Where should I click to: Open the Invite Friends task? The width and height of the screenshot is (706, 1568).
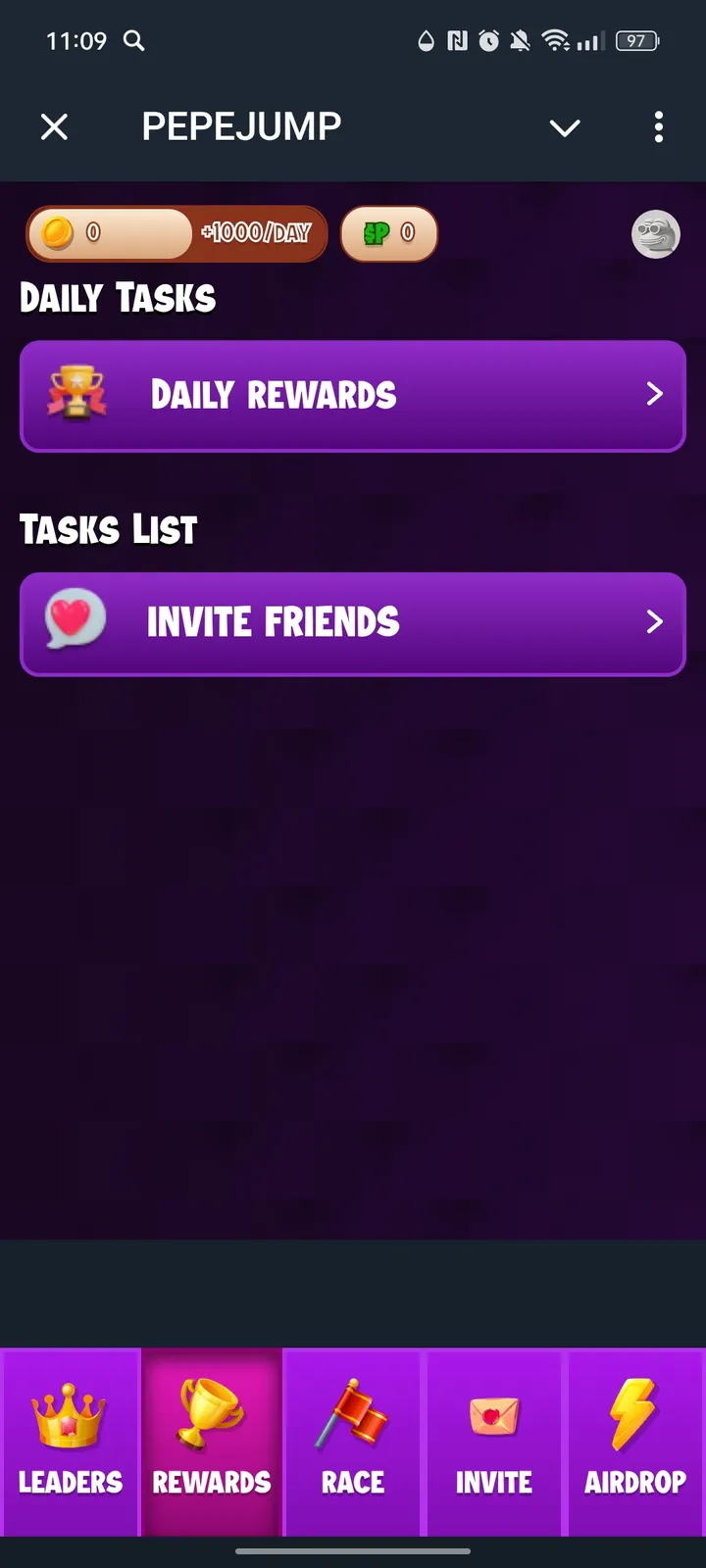(353, 622)
